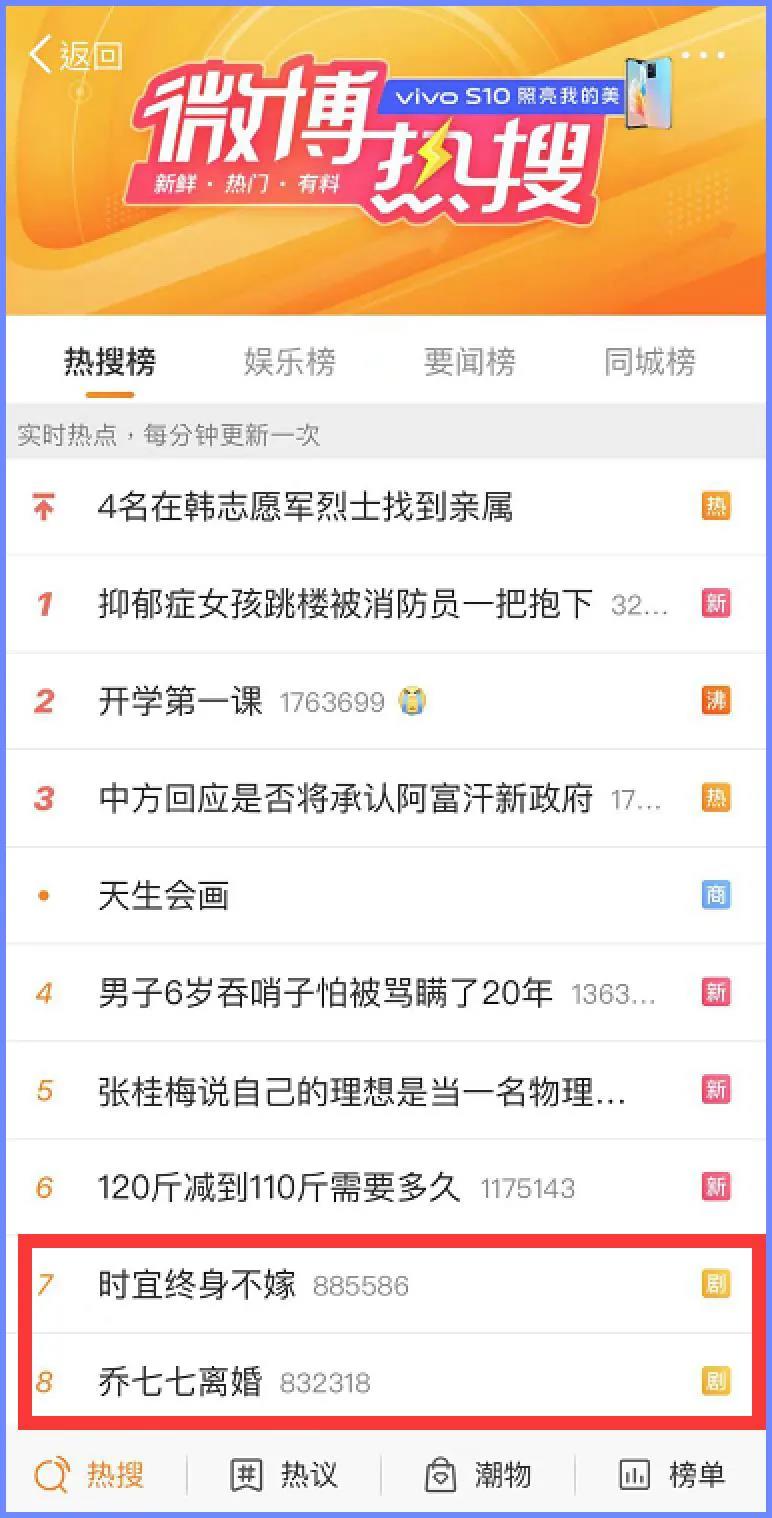Open topic 中方回应是否将承认阿富汗新政府
Image resolution: width=772 pixels, height=1518 pixels.
pos(345,799)
